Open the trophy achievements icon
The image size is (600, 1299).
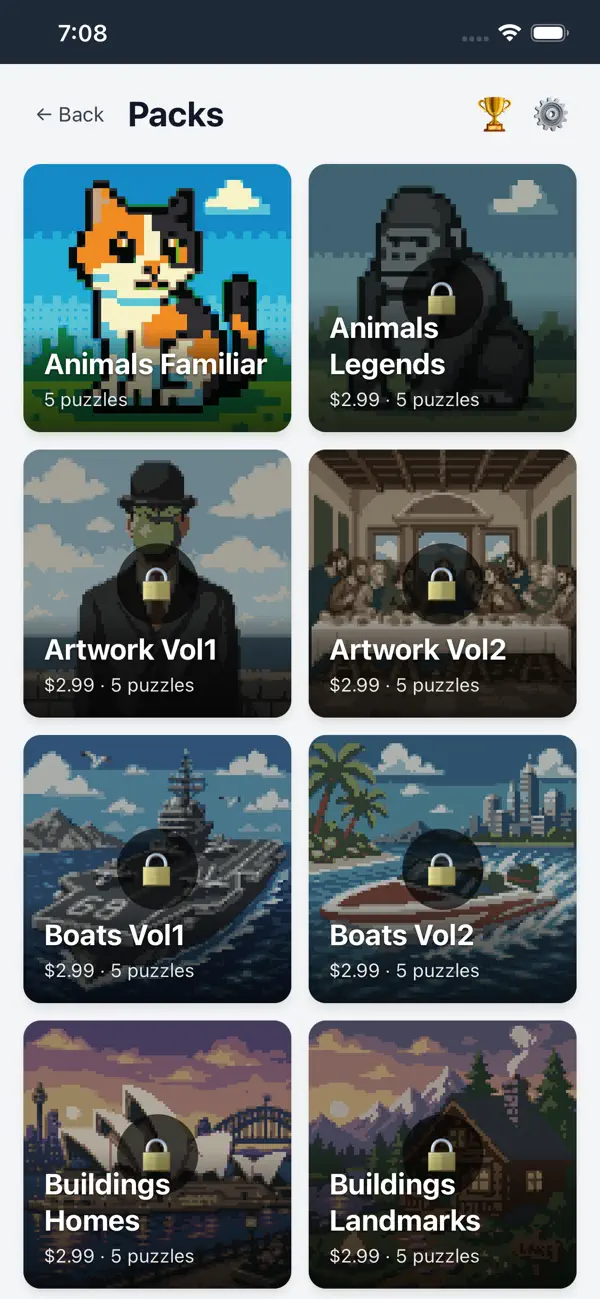pos(494,115)
